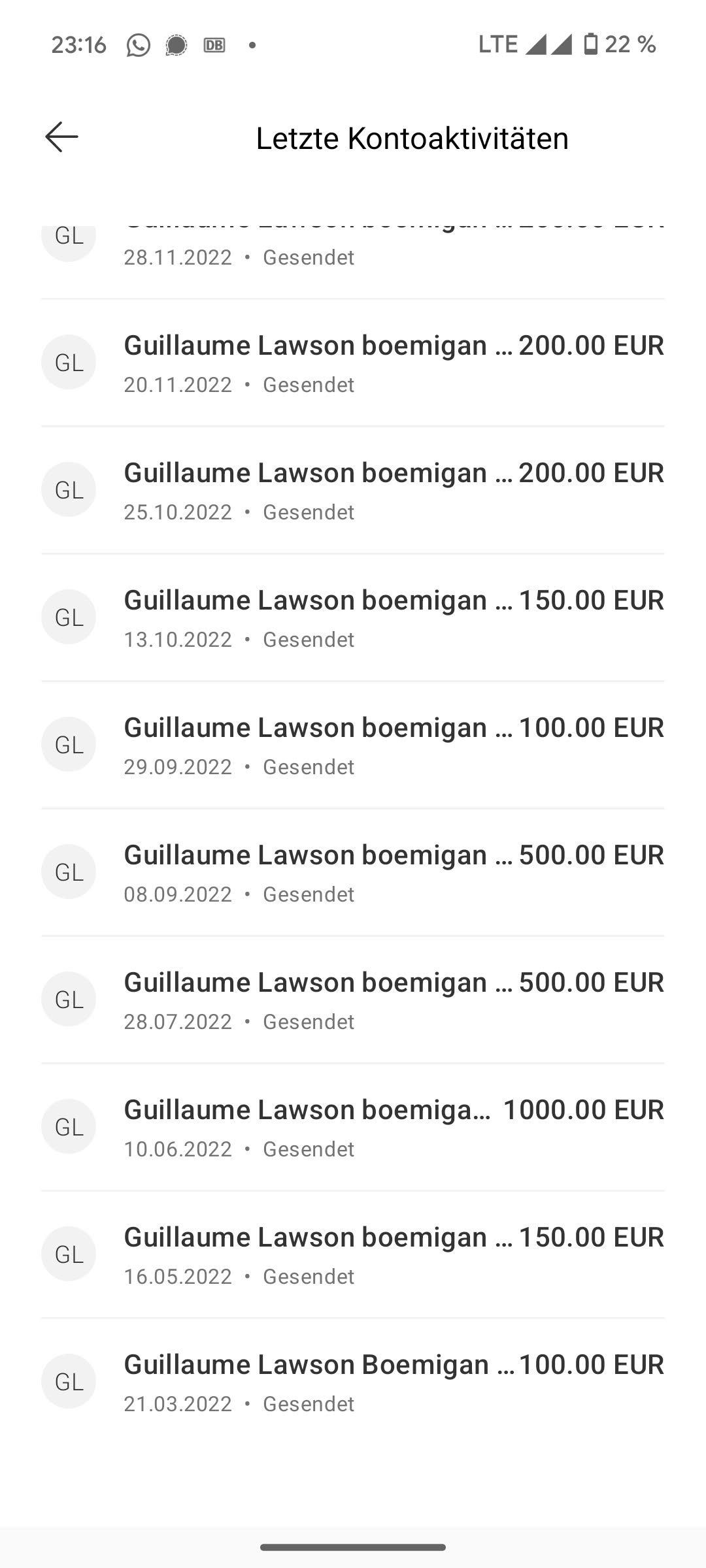Select the 500.00 EUR transfer from 28.07.2022
Viewport: 706px width, 1568px height.
[x=353, y=1000]
